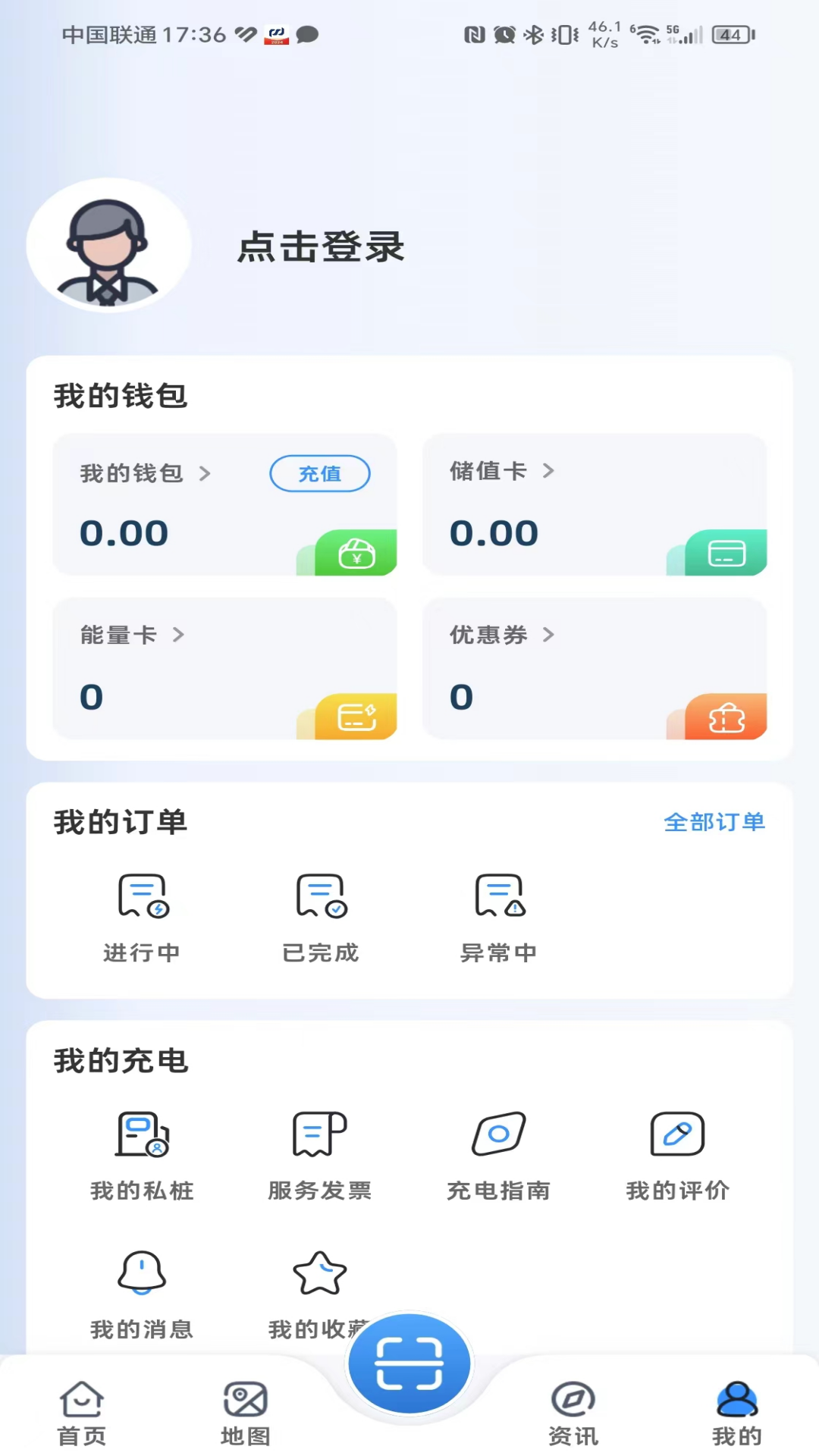The width and height of the screenshot is (819, 1456).
Task: Open 服务发票 invoice icon
Action: click(318, 1135)
